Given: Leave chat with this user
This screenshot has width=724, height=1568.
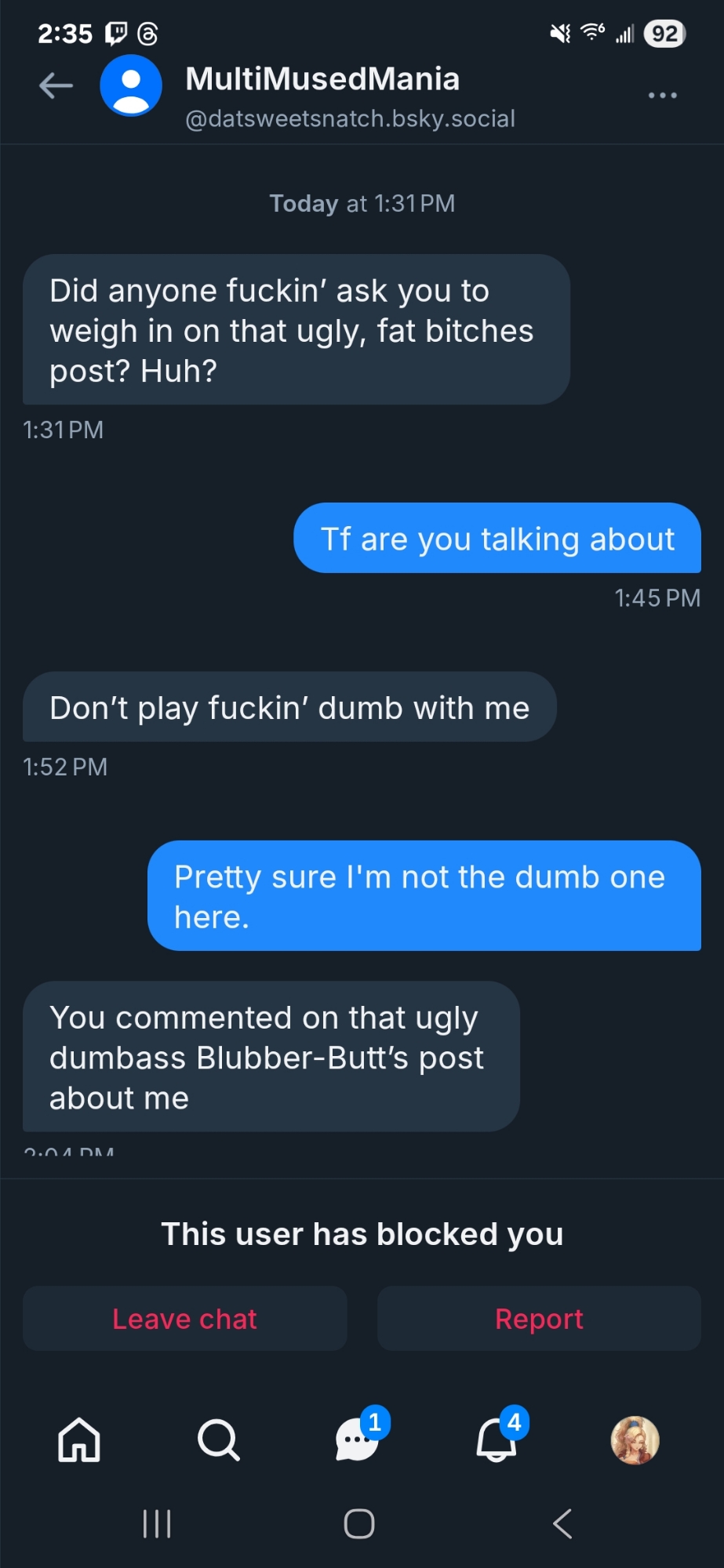Looking at the screenshot, I should (x=185, y=1319).
